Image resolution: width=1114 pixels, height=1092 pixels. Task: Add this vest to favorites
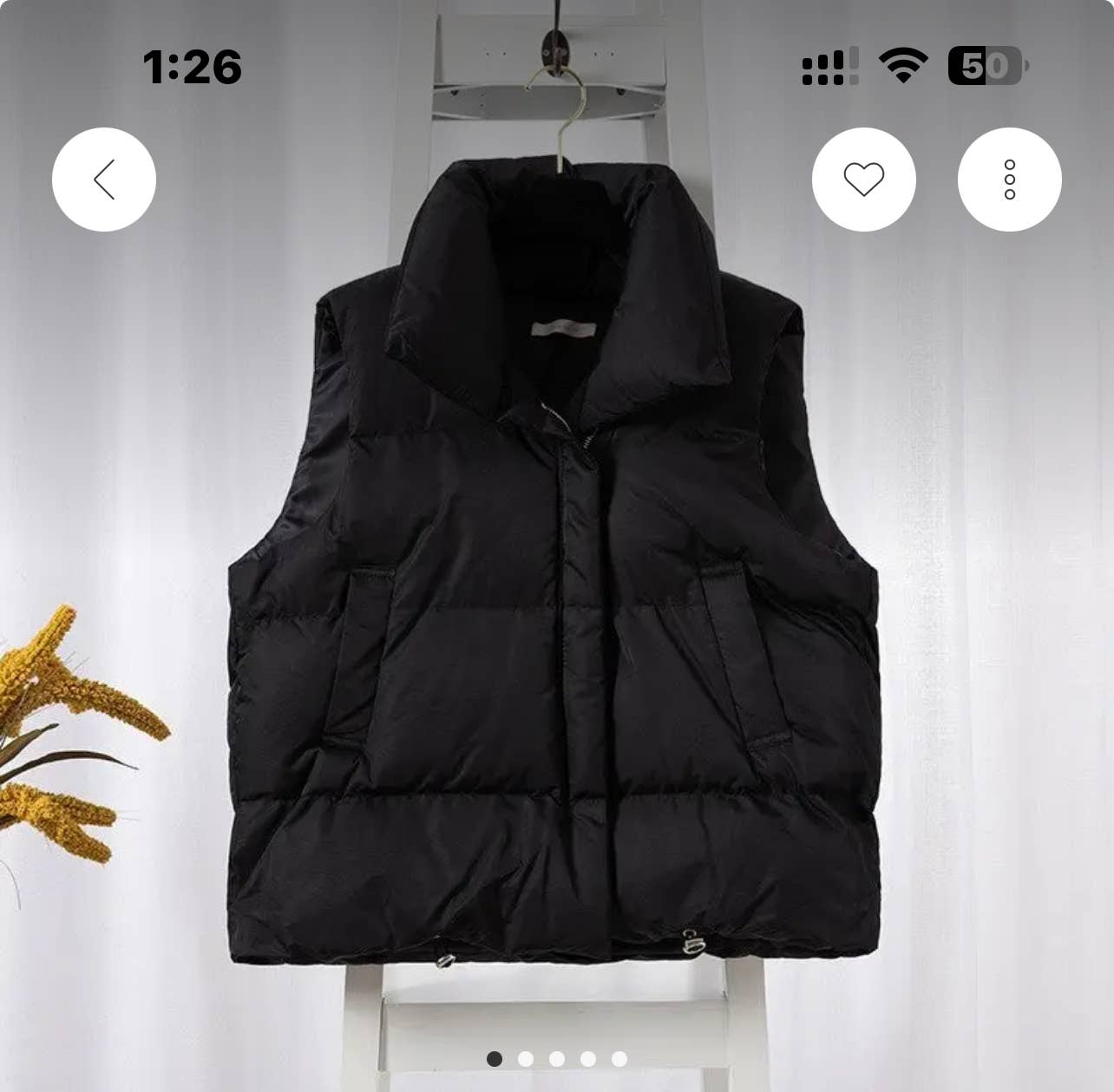(x=863, y=180)
